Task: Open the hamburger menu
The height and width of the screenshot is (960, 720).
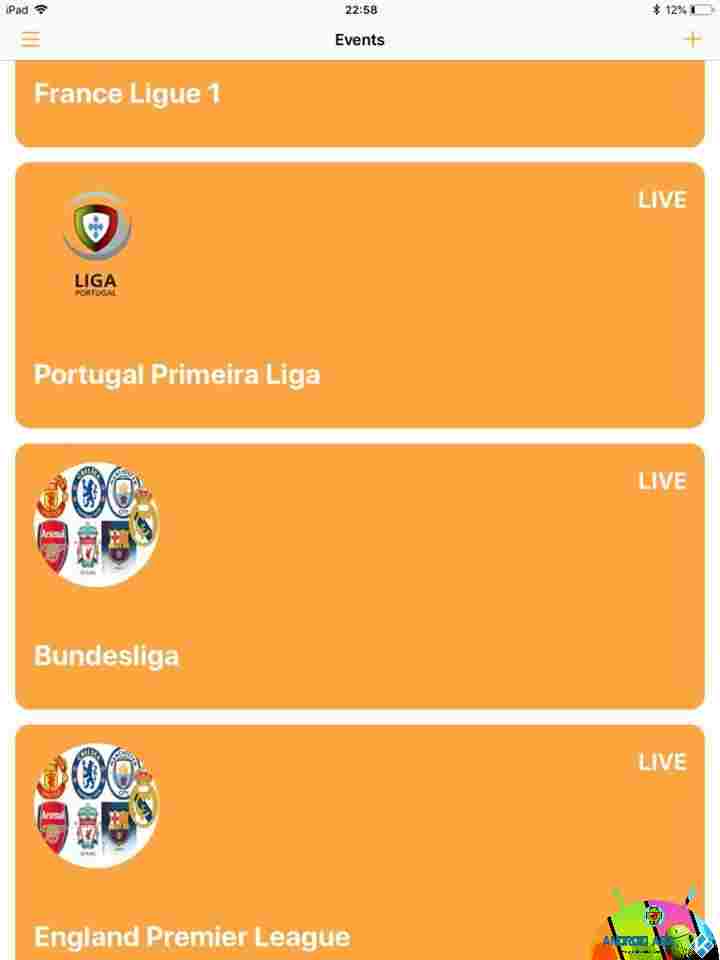Action: click(30, 40)
